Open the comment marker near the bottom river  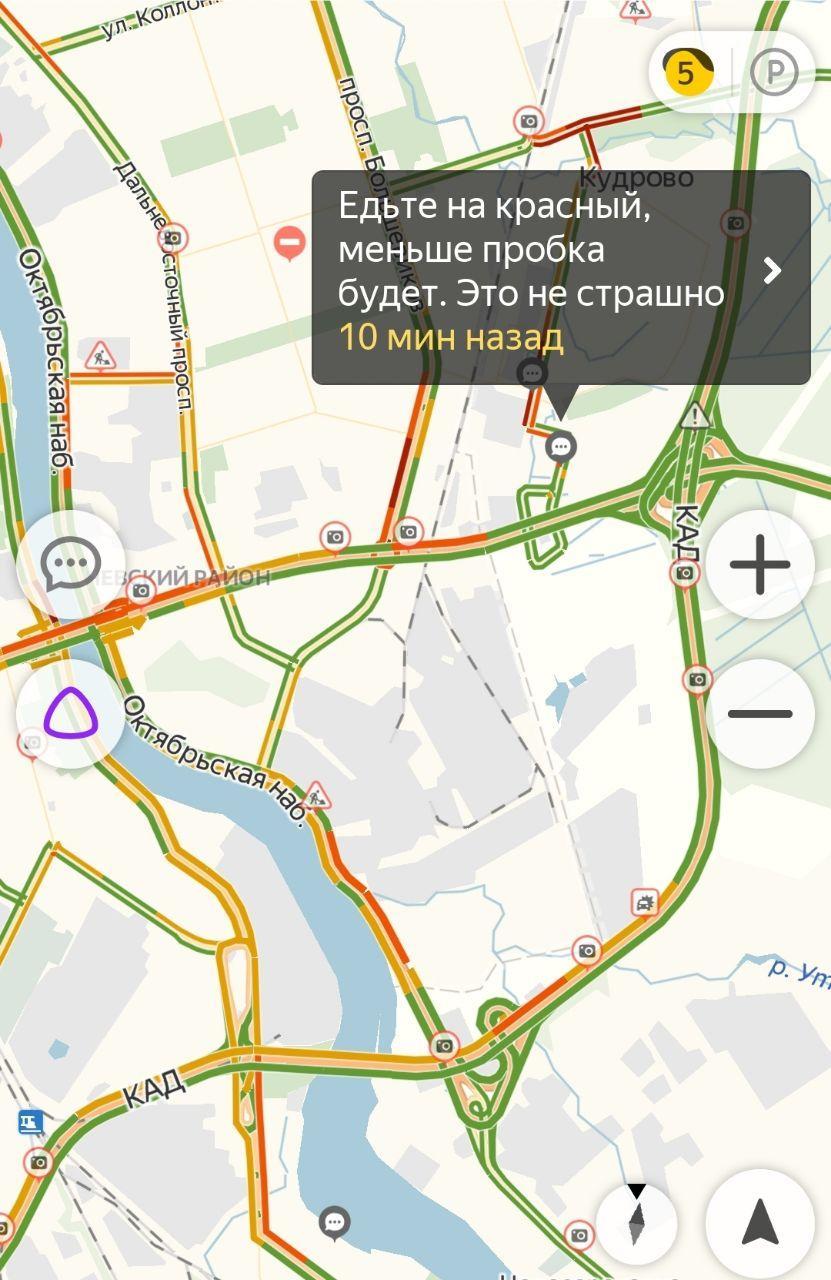coord(334,1222)
